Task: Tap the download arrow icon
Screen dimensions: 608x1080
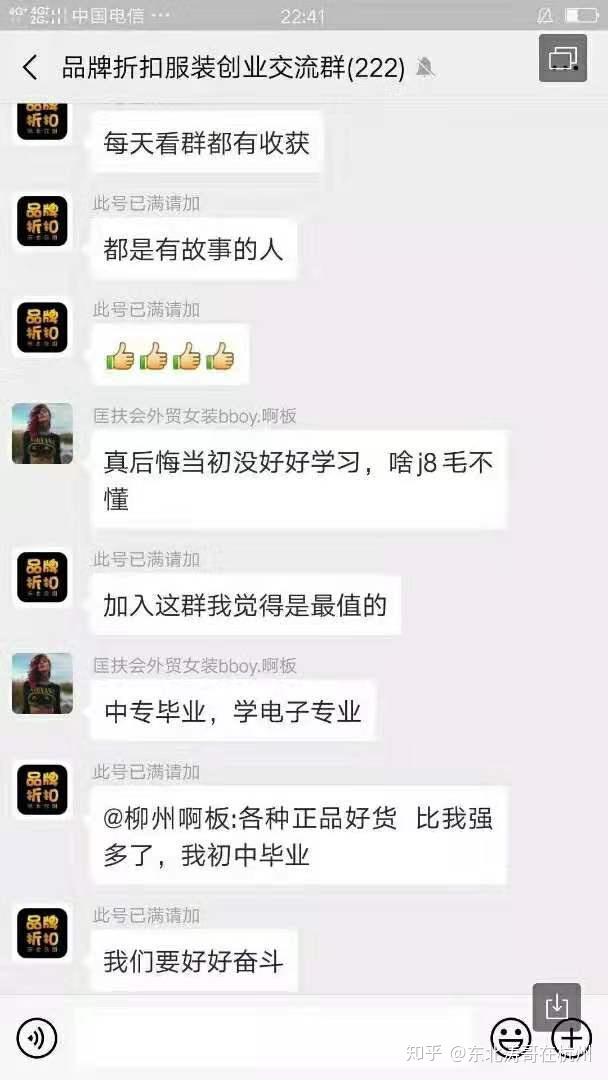Action: coord(556,1007)
